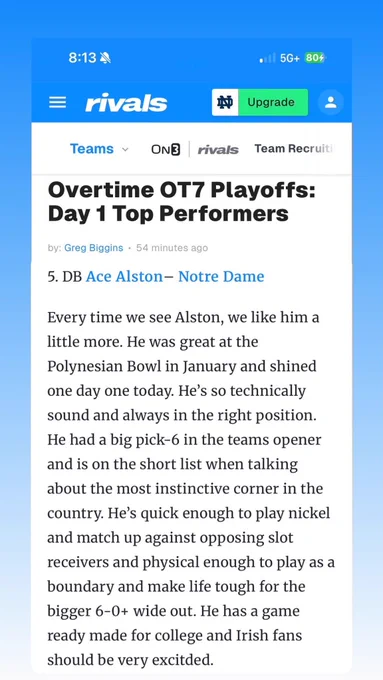Tap the green Upgrade button
Image resolution: width=383 pixels, height=680 pixels.
point(271,102)
